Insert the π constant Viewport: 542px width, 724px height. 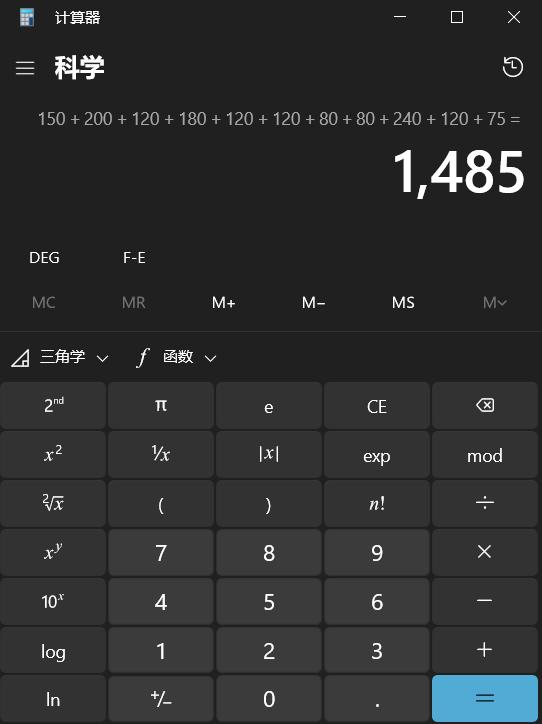pos(161,406)
